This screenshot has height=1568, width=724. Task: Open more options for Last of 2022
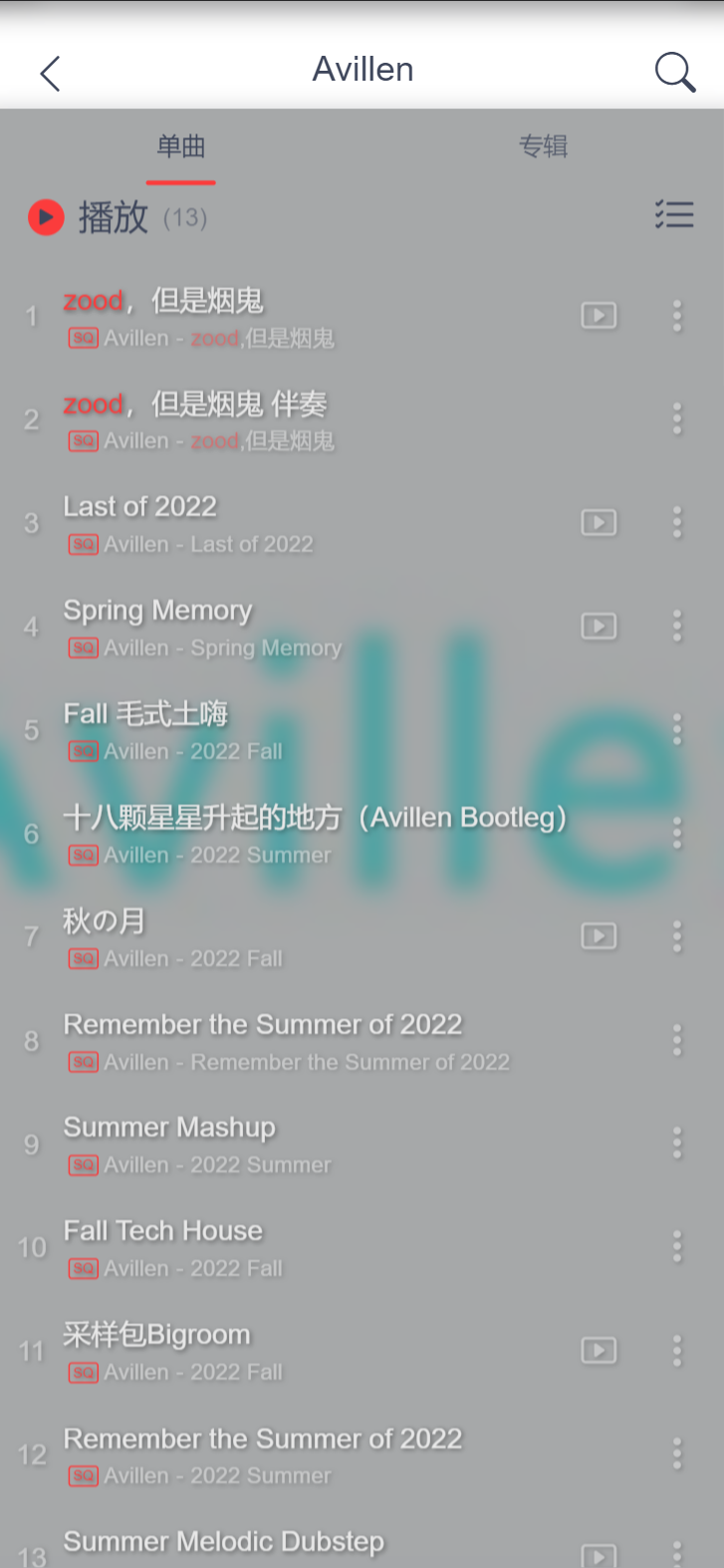[x=677, y=523]
